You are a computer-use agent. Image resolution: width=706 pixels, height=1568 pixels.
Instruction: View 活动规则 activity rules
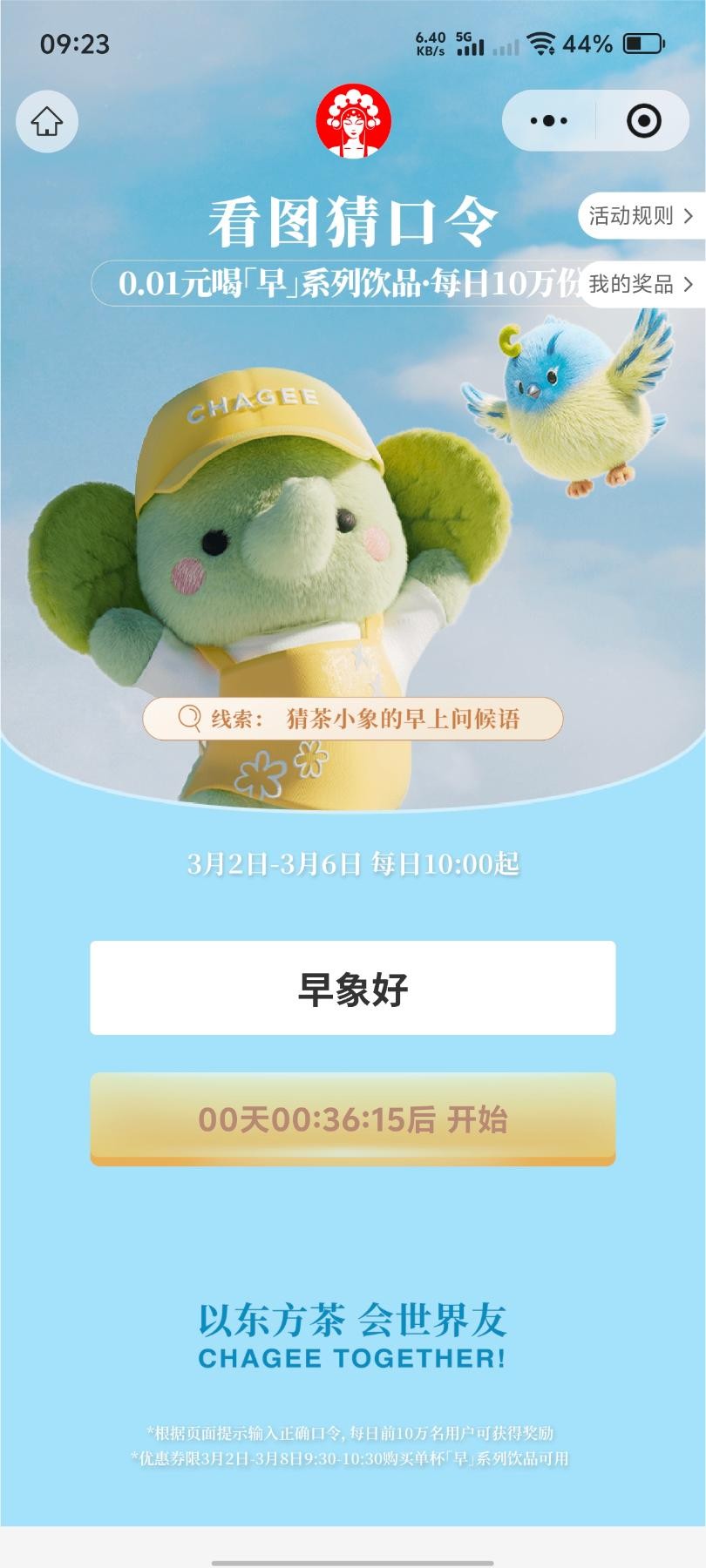click(x=642, y=216)
